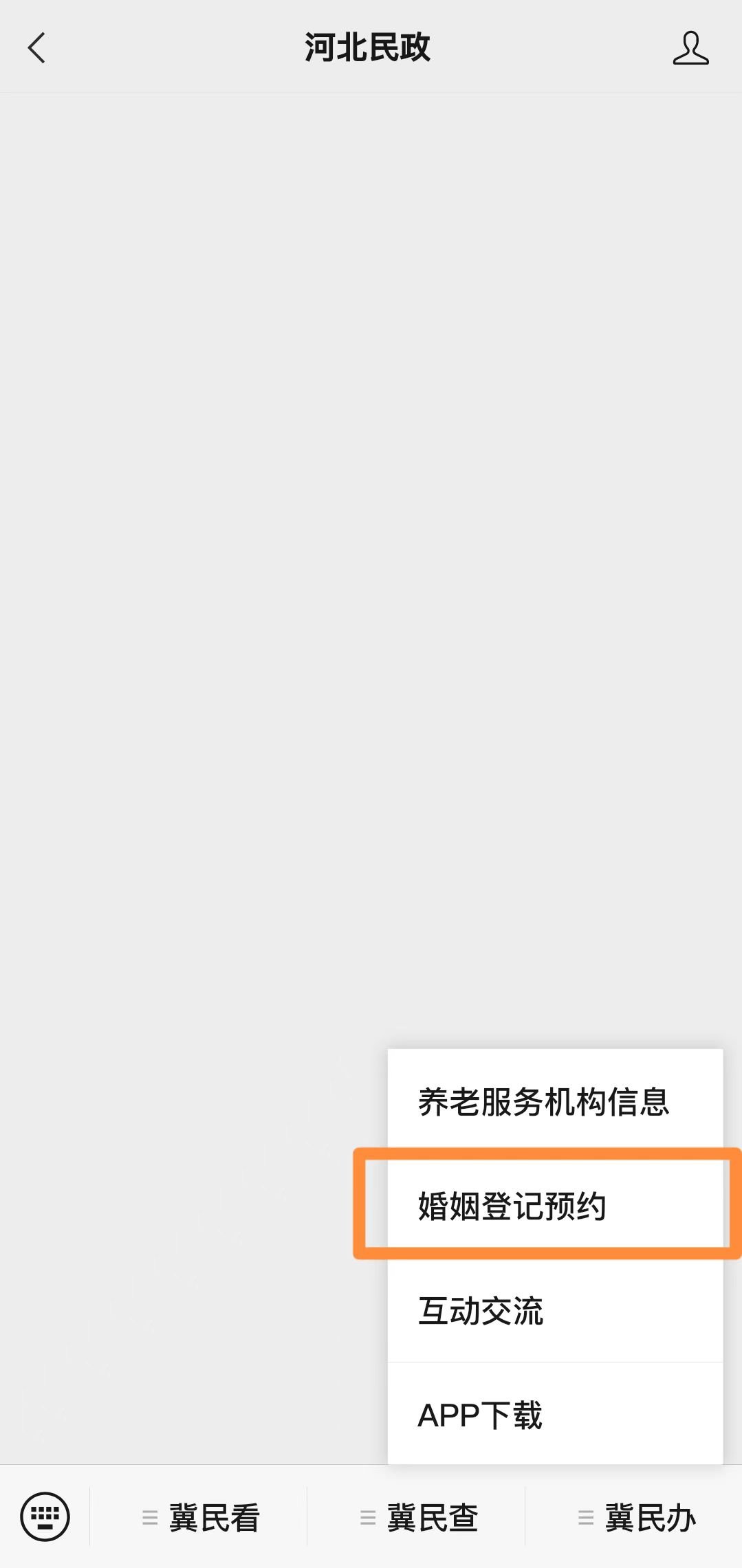
Task: Switch to keyboard input mode
Action: pyautogui.click(x=45, y=1516)
